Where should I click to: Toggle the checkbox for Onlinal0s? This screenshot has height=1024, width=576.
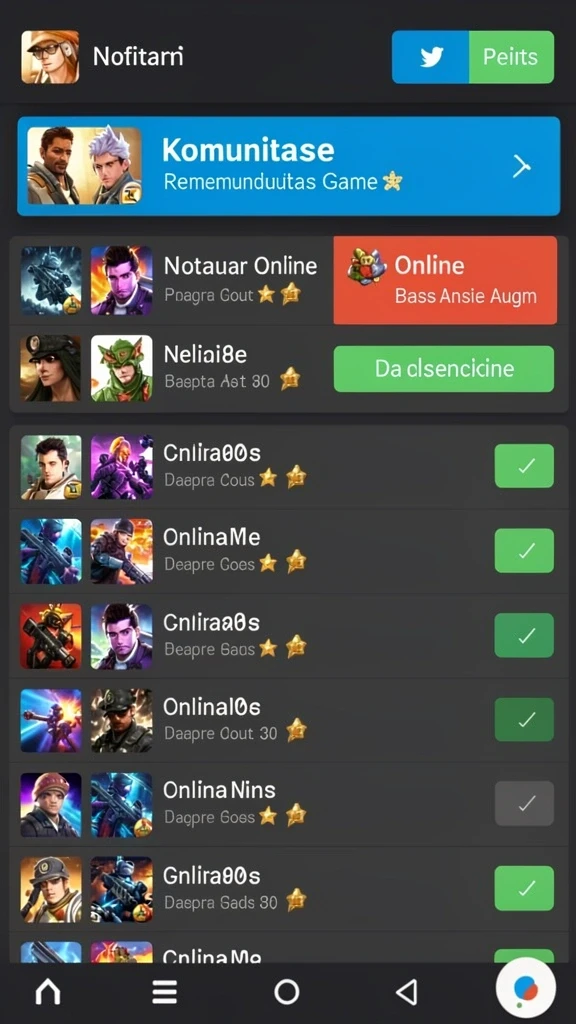(524, 720)
